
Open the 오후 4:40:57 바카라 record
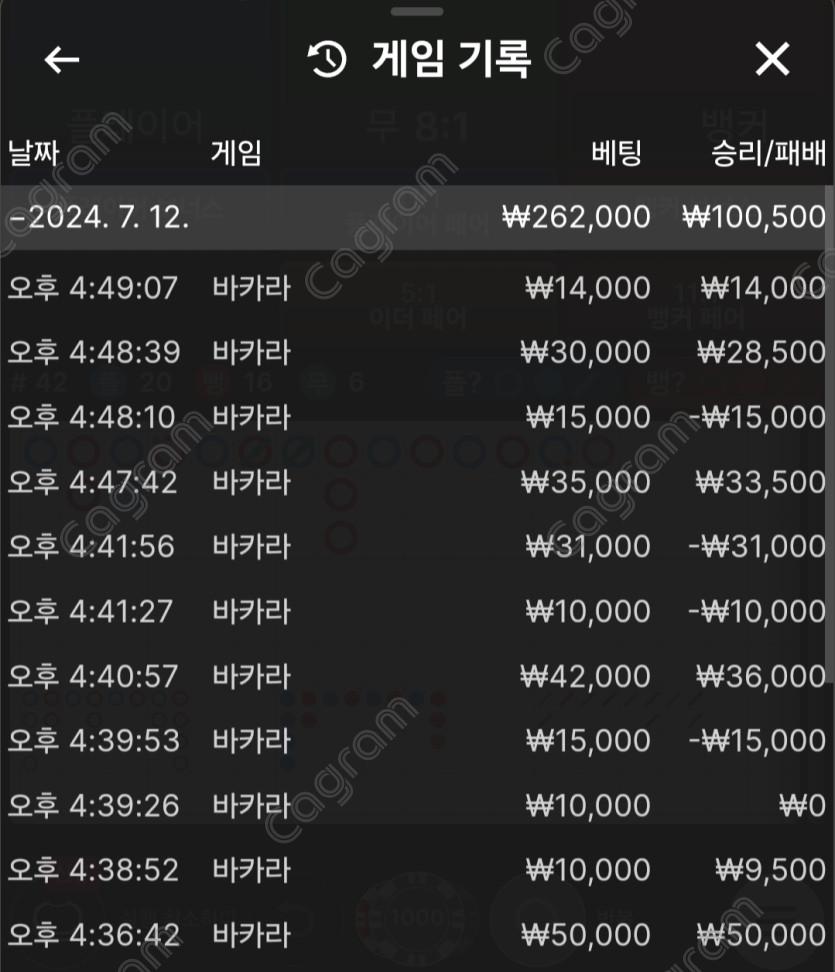click(x=415, y=676)
